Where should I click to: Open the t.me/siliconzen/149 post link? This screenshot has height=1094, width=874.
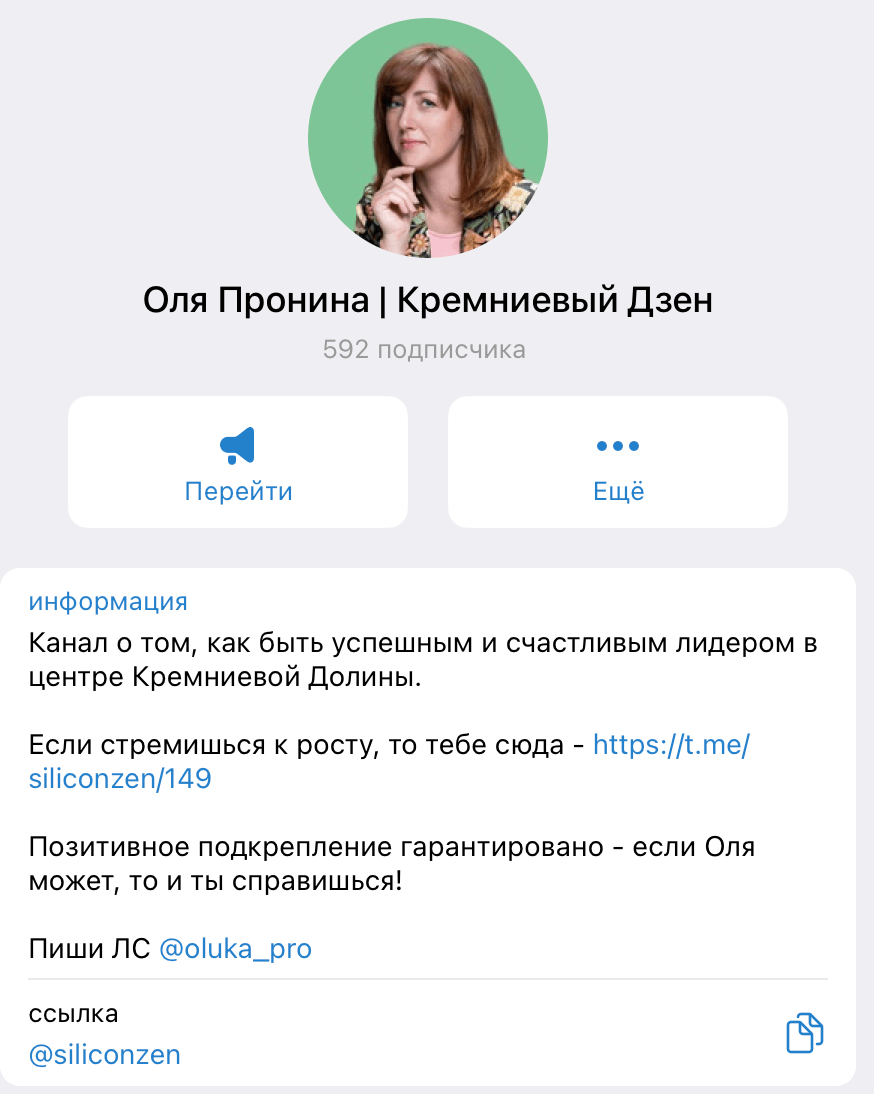[670, 745]
